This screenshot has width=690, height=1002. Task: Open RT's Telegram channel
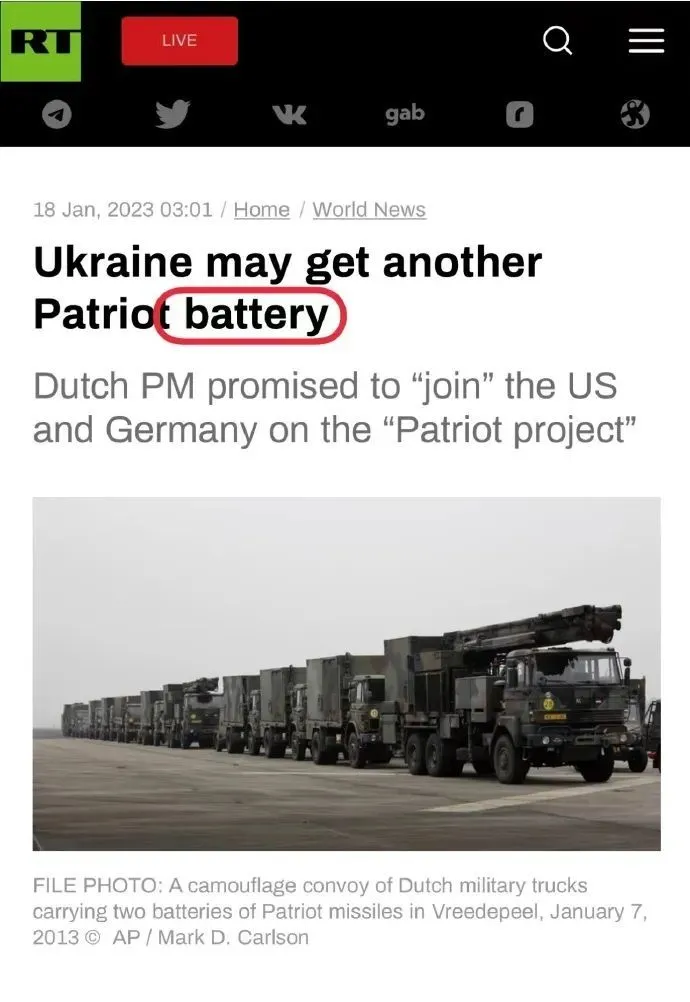click(57, 115)
